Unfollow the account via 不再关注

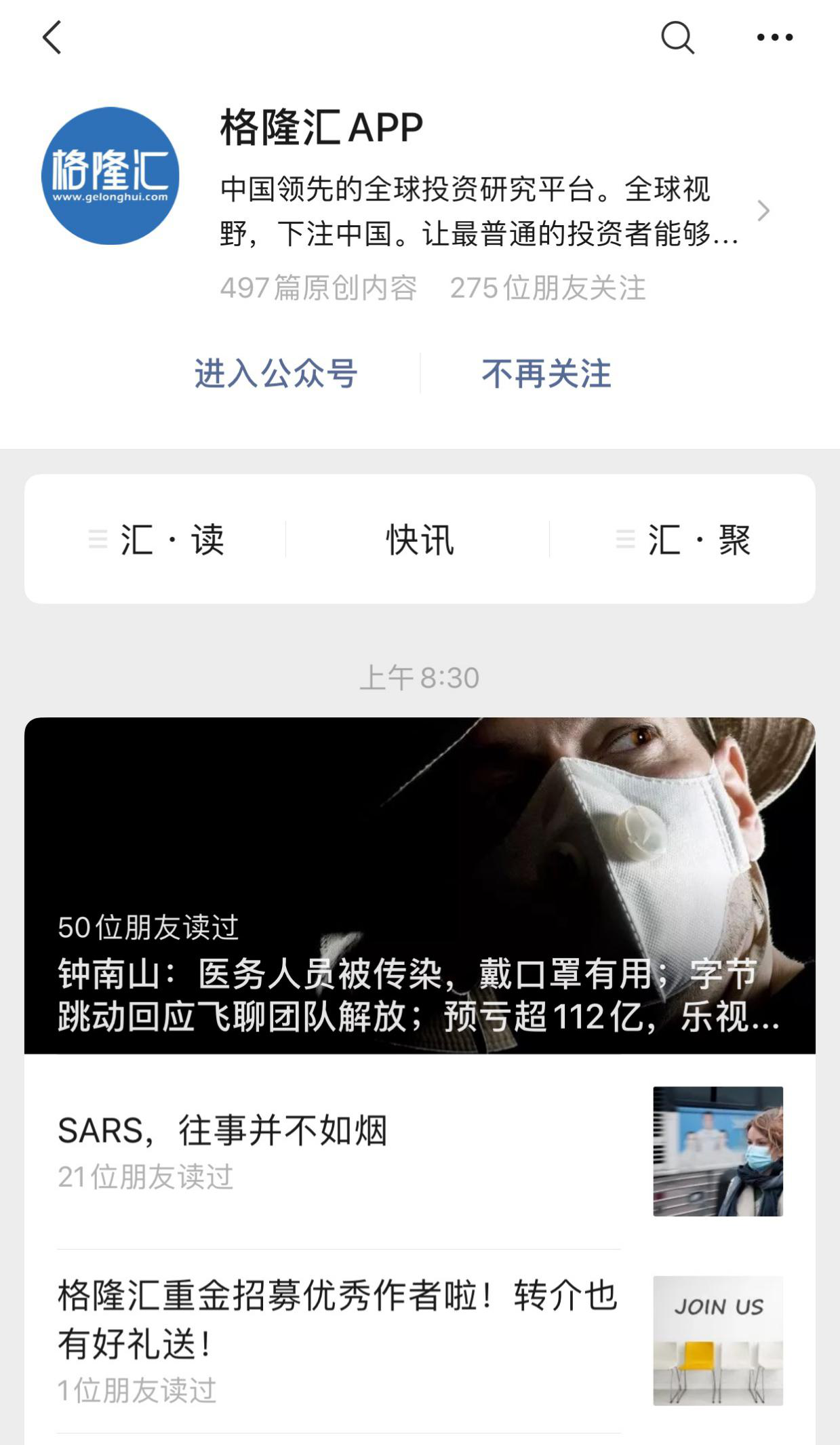tap(546, 374)
